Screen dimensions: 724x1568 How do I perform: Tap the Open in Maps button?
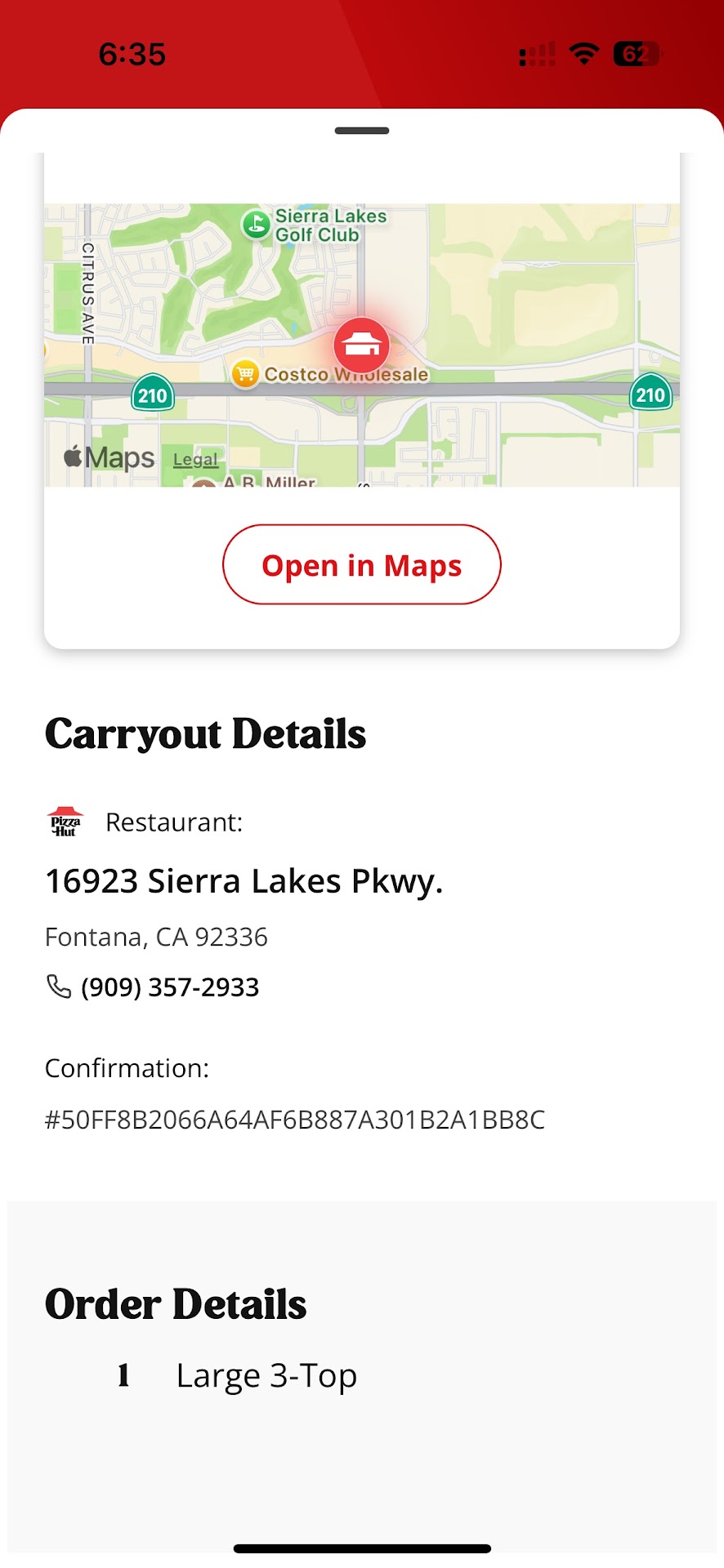click(x=361, y=565)
